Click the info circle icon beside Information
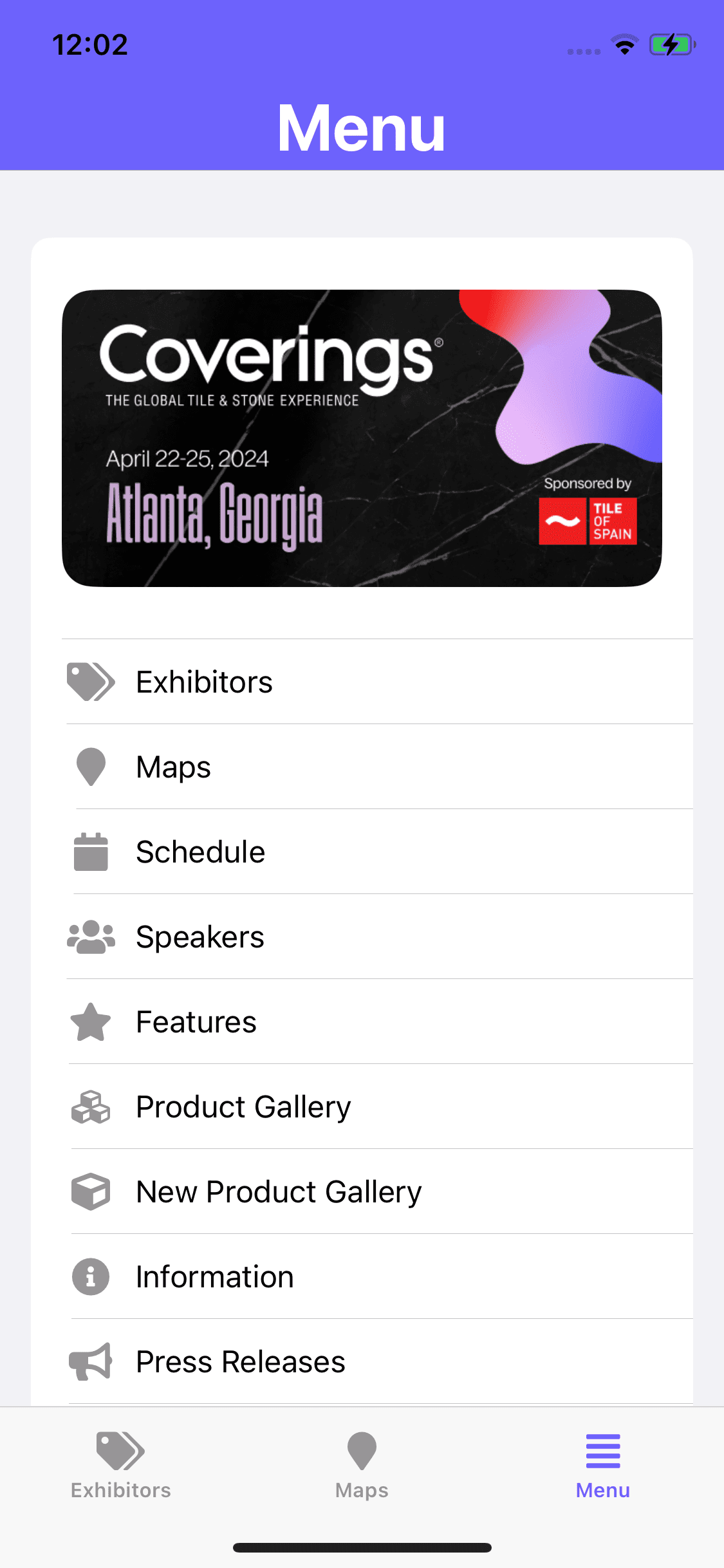The height and width of the screenshot is (1568, 724). (91, 1276)
